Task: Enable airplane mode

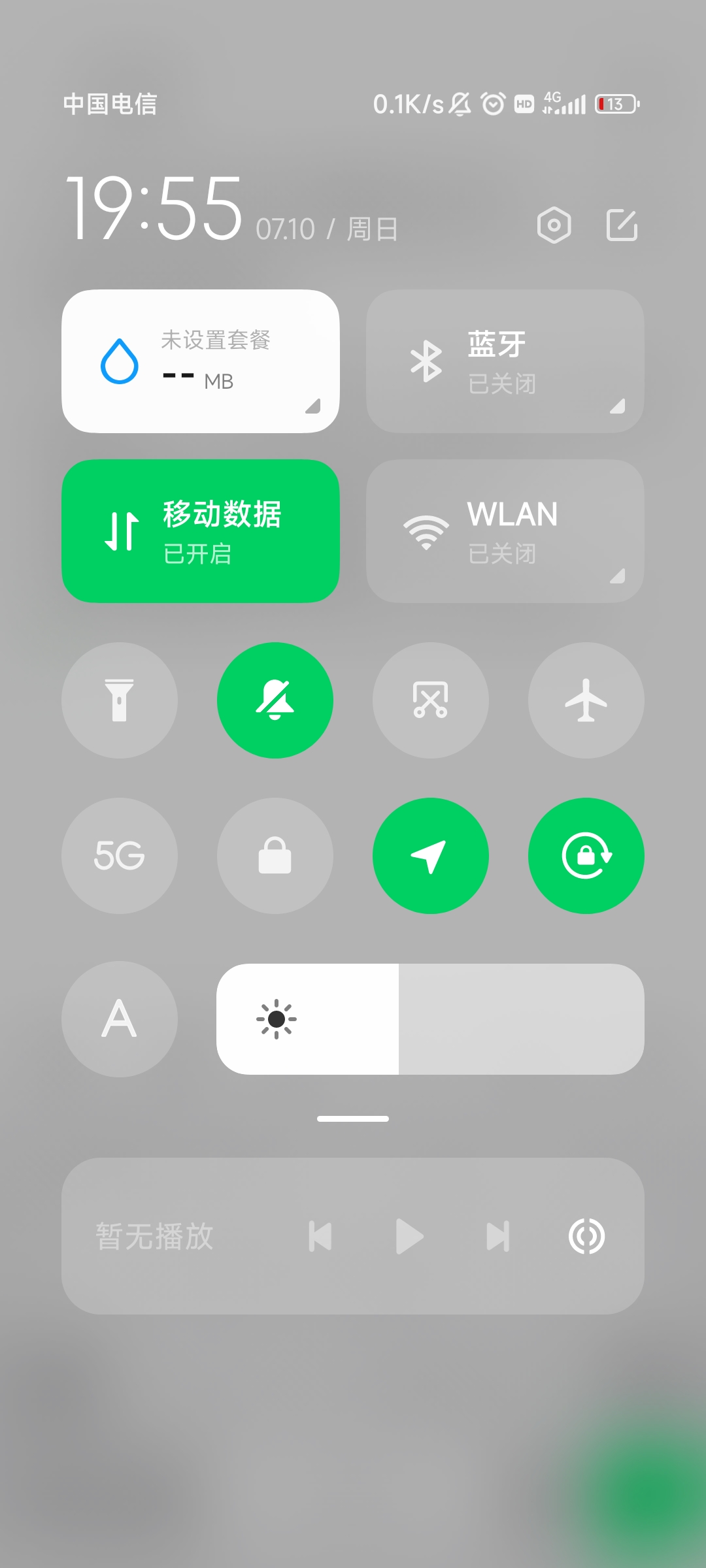Action: (x=586, y=700)
